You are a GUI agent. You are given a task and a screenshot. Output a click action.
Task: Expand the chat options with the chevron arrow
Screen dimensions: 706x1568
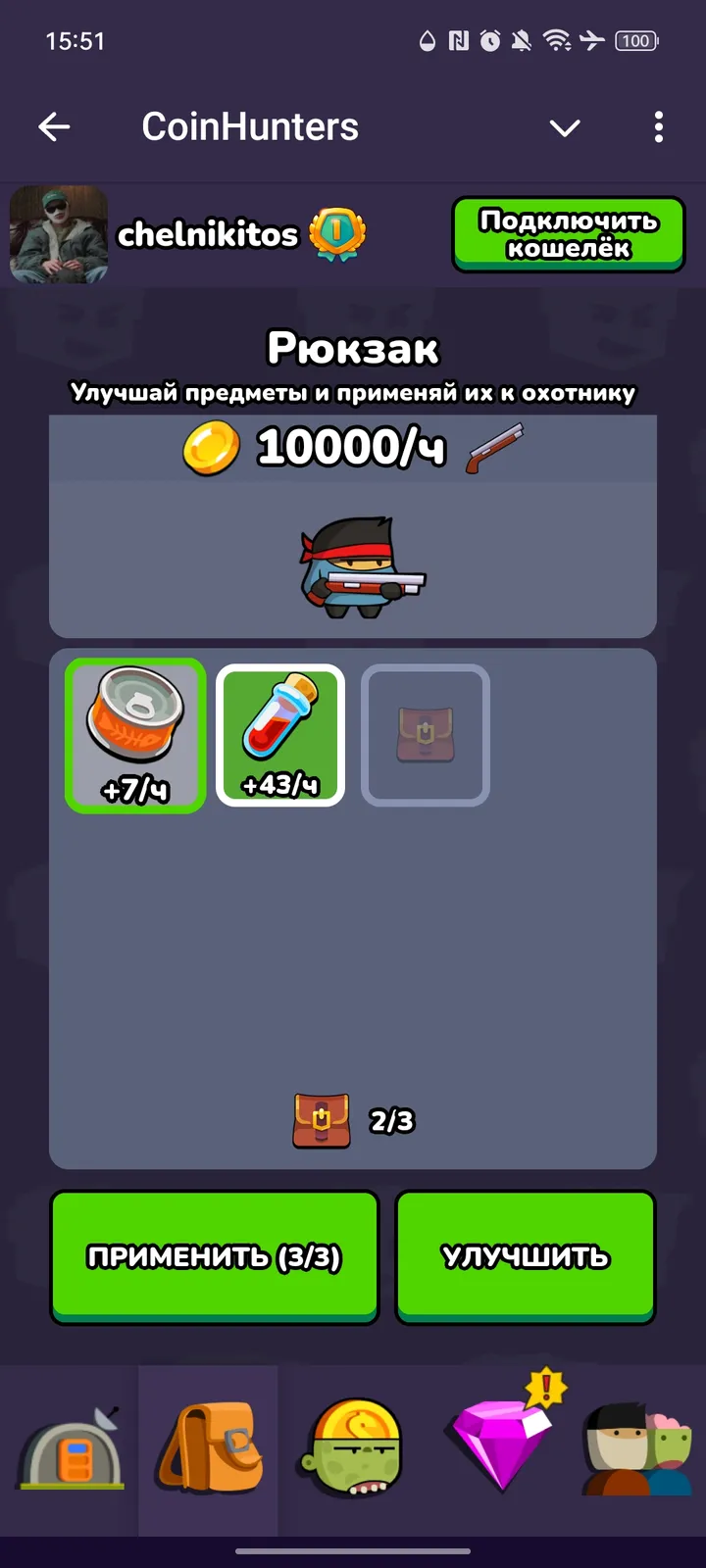coord(565,127)
